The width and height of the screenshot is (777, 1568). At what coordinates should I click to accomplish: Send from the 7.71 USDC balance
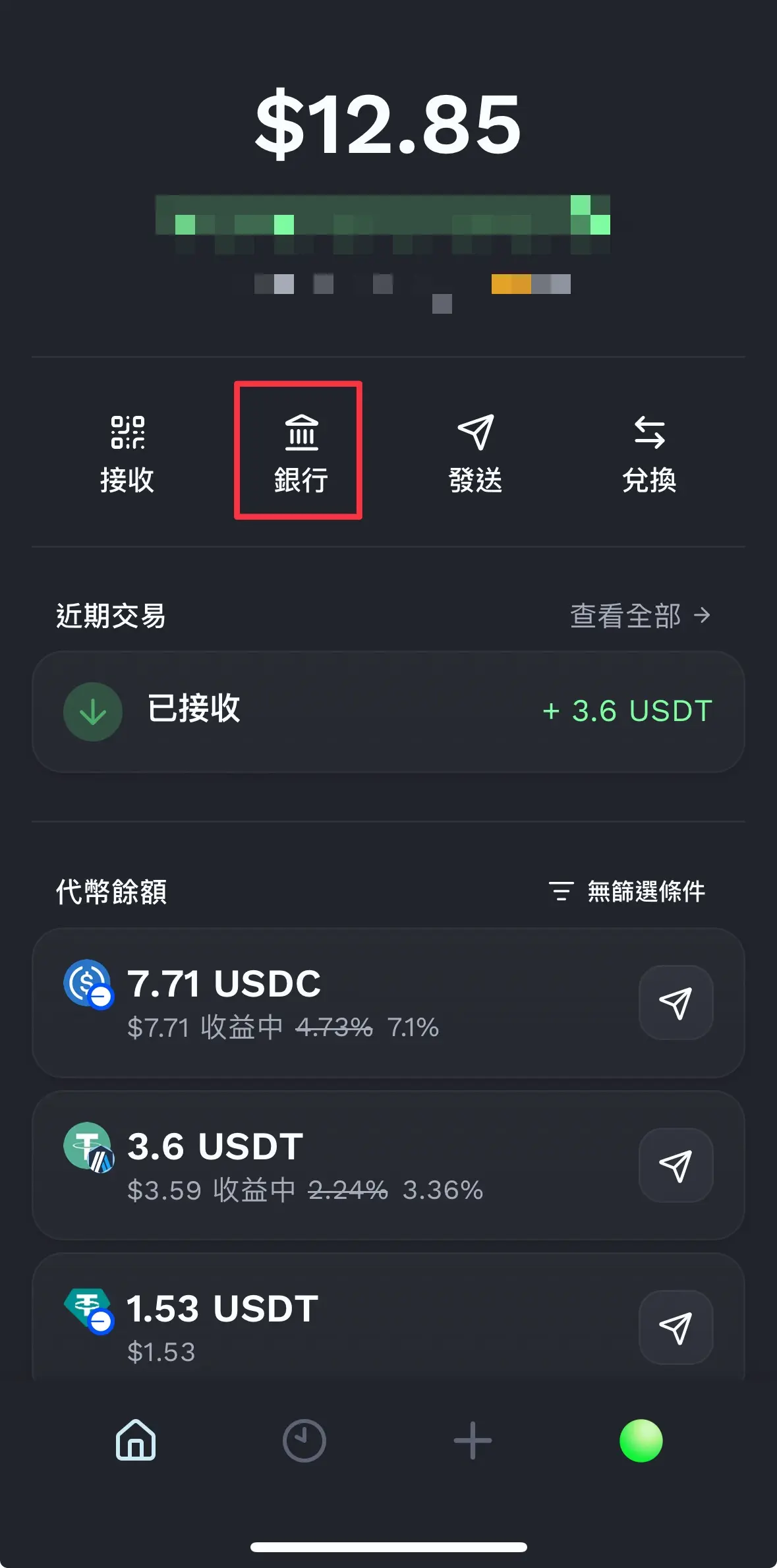(676, 1002)
